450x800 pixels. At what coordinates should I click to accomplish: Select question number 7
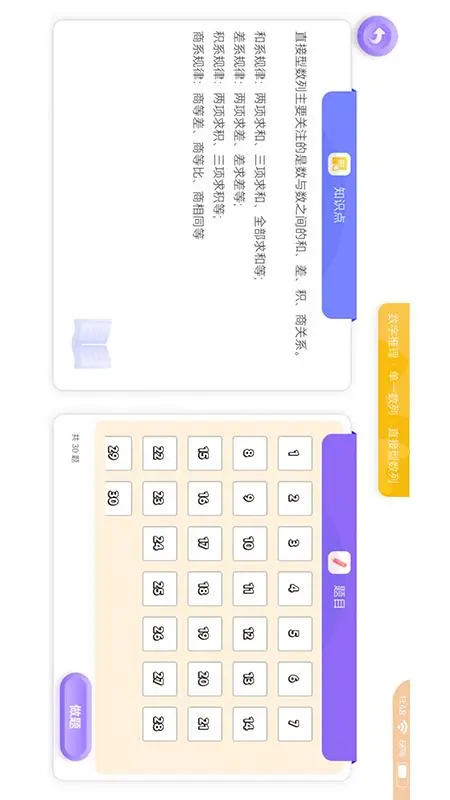coord(295,724)
